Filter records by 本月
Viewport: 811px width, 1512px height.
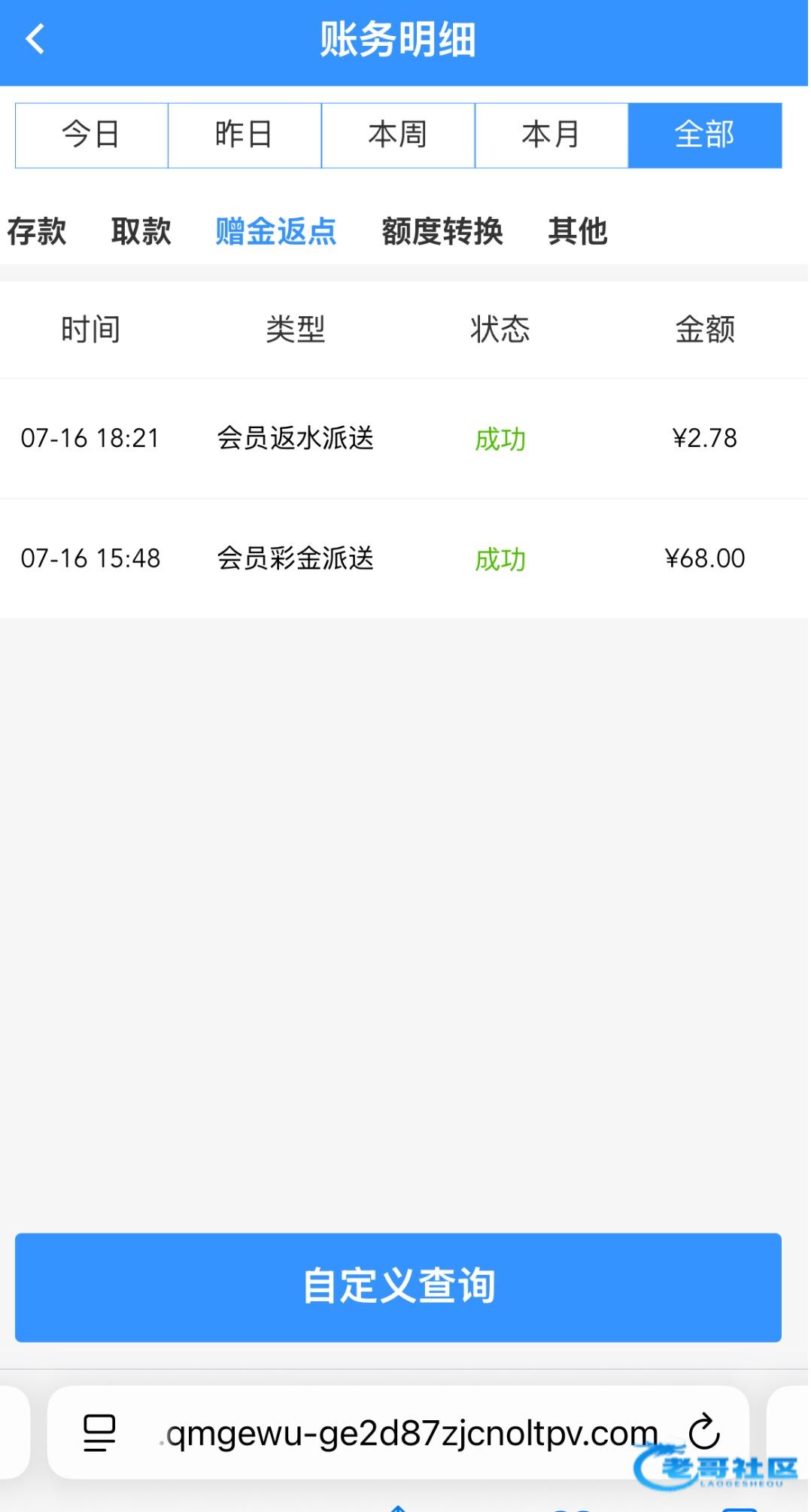551,135
